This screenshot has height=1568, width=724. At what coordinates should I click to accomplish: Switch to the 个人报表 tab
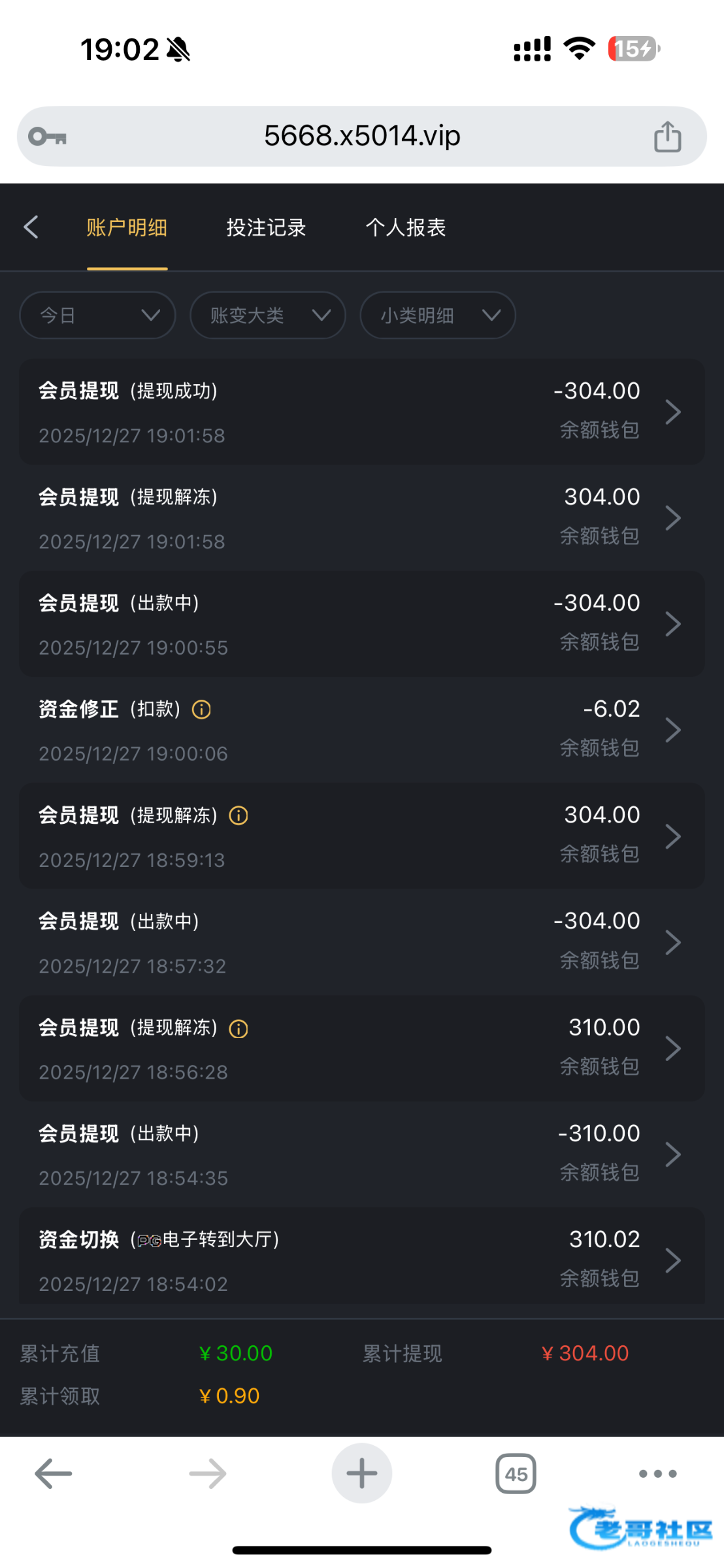(x=405, y=227)
